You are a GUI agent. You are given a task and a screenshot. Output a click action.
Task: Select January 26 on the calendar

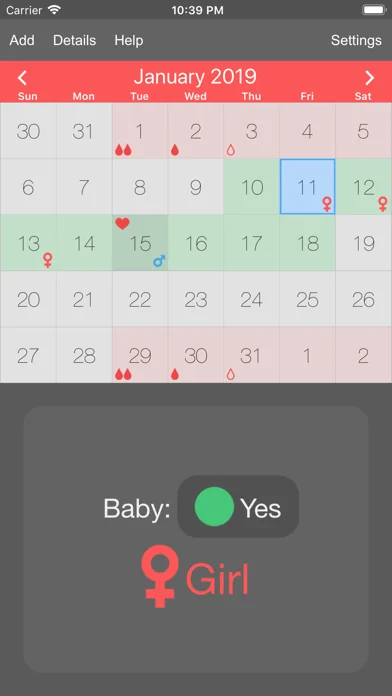tap(364, 299)
